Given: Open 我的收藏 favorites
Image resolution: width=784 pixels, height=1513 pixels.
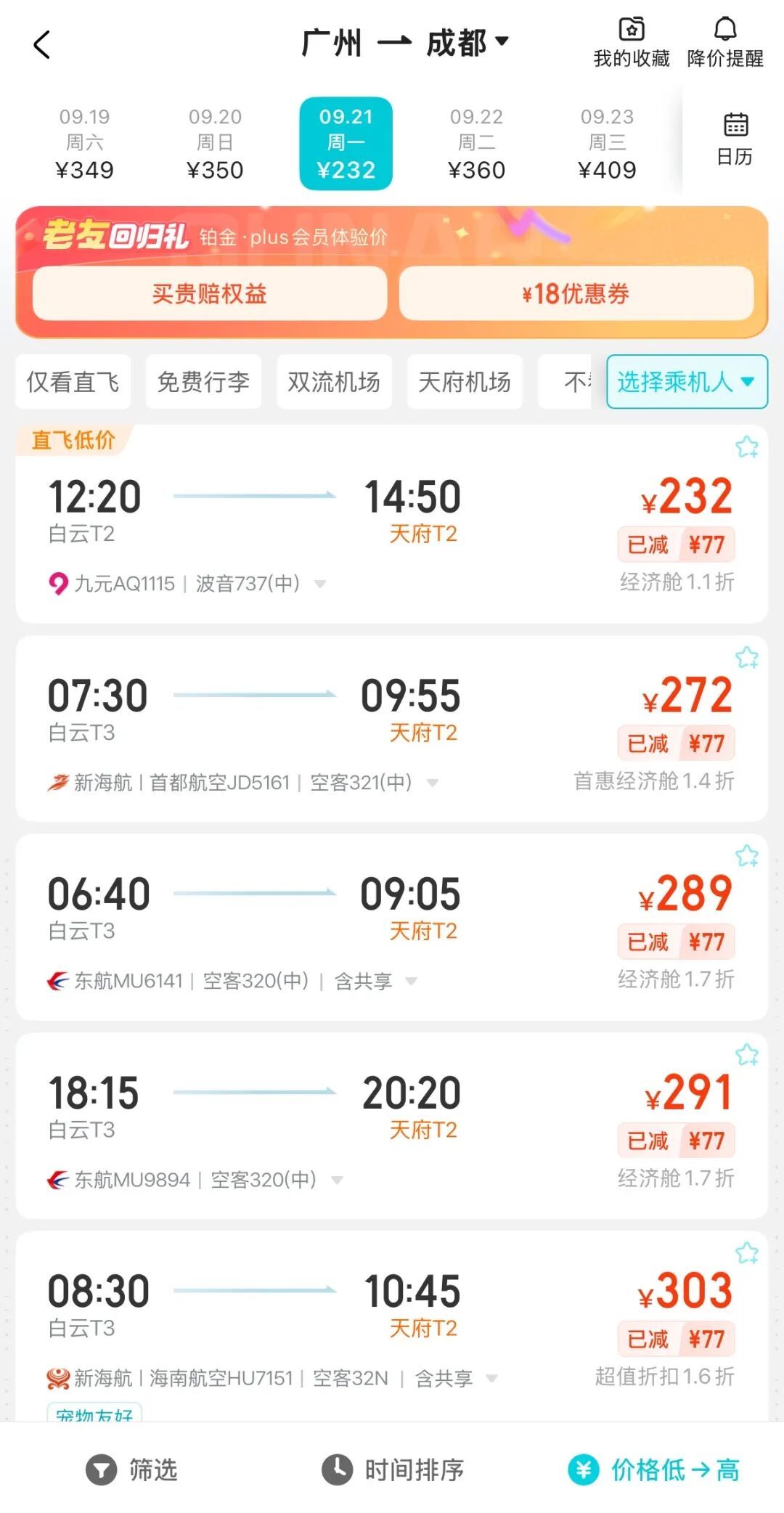Looking at the screenshot, I should (632, 42).
